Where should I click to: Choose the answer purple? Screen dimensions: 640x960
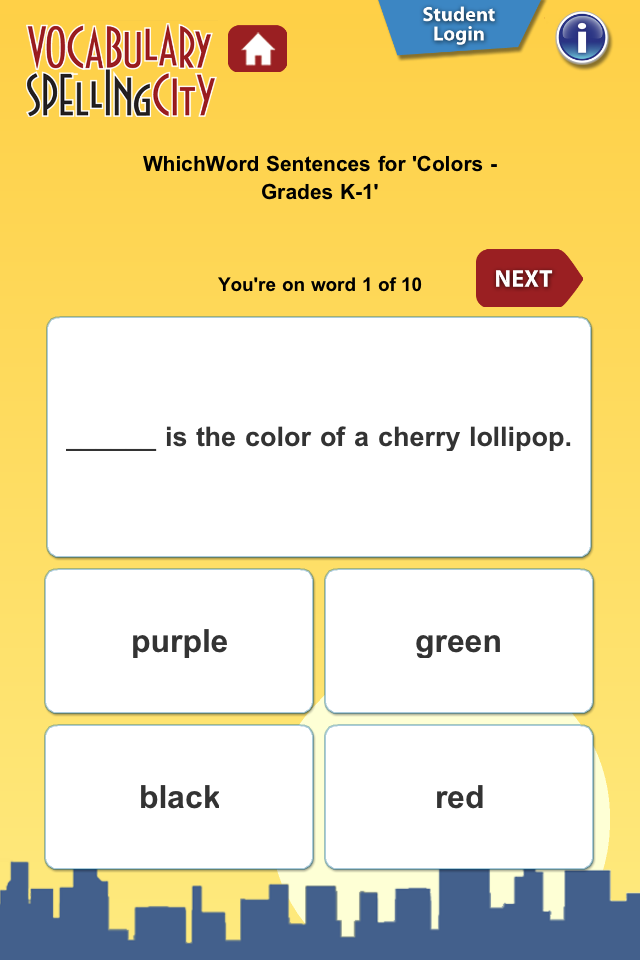coord(180,642)
